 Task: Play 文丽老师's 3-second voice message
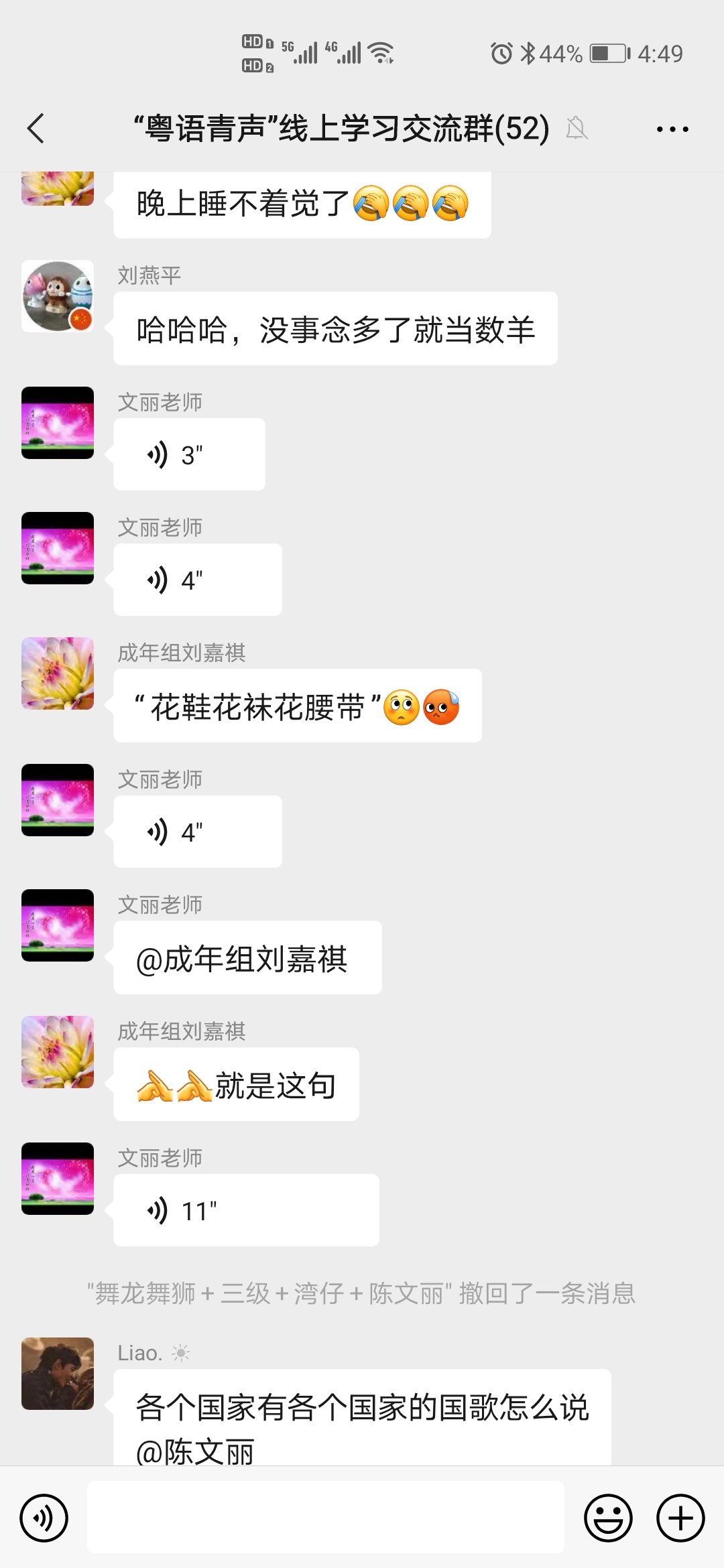coord(189,455)
